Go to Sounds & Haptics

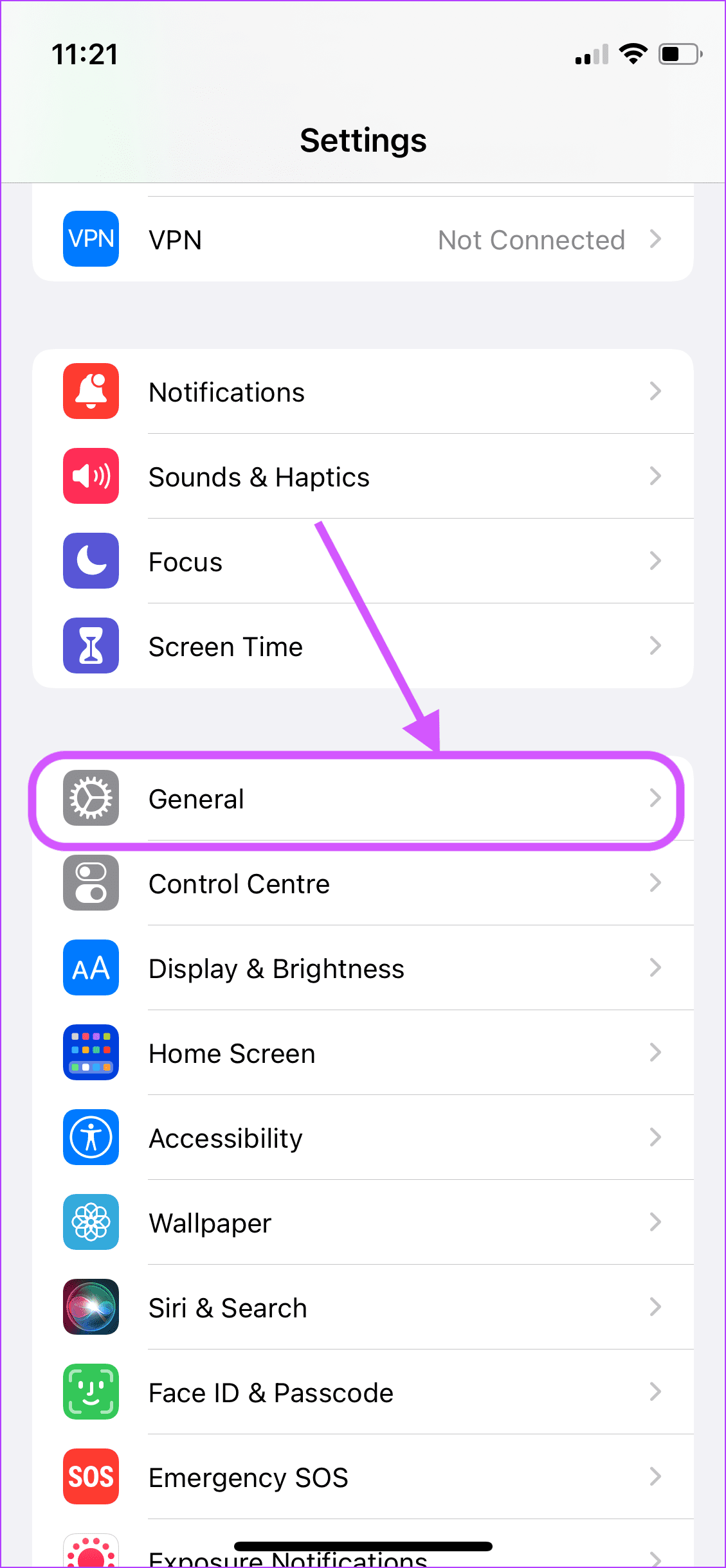click(x=363, y=476)
